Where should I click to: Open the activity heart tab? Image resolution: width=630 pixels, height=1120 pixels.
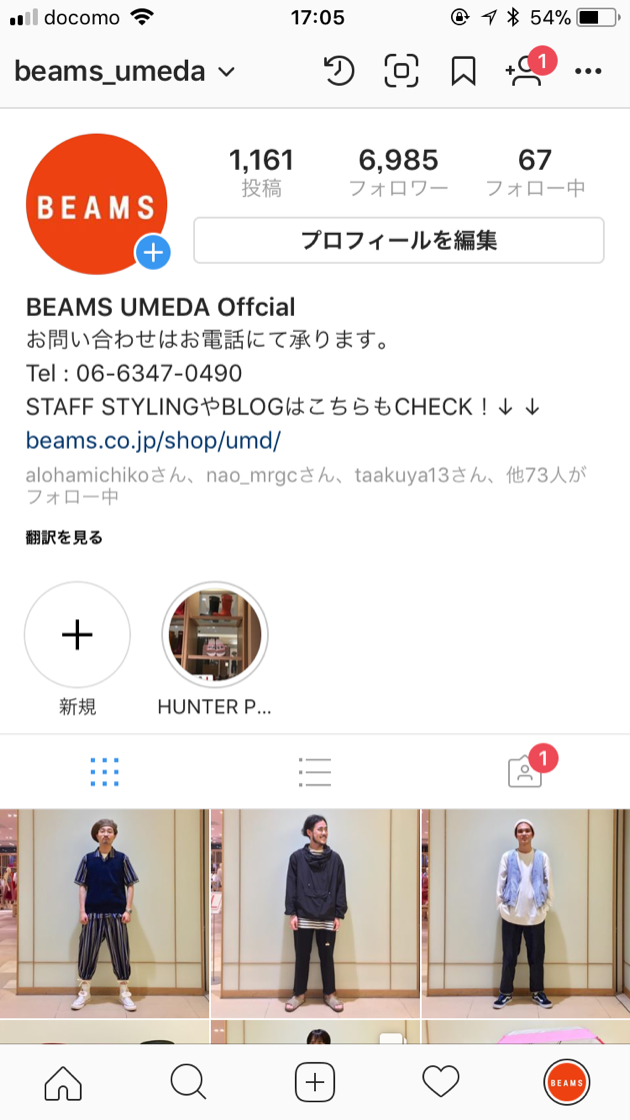[440, 1082]
